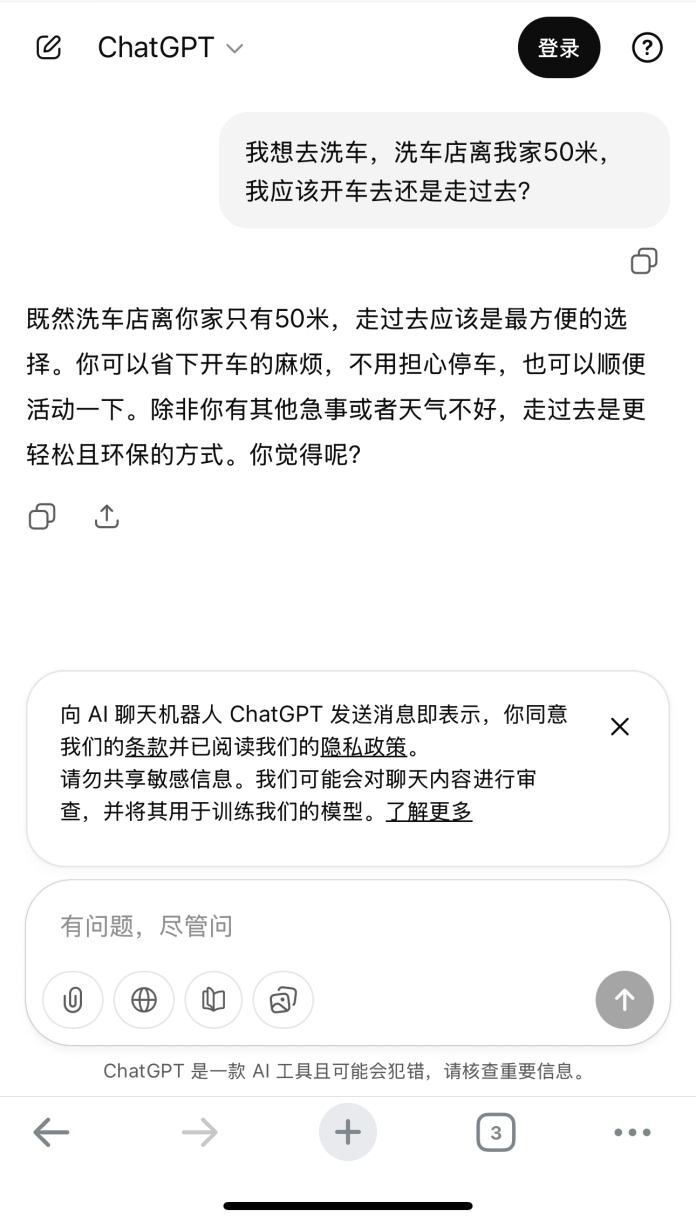
Task: Open the help question mark icon
Action: tap(647, 48)
